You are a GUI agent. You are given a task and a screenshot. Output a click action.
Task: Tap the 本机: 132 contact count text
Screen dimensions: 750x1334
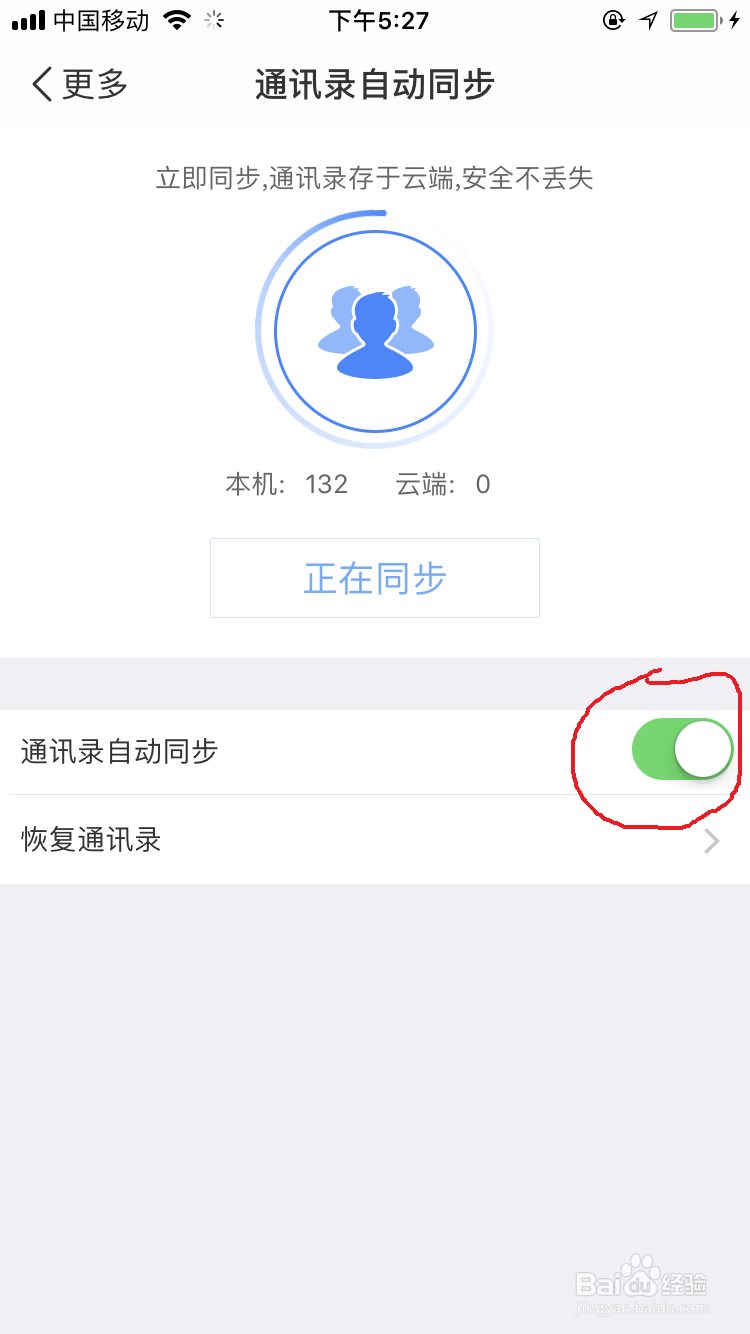click(x=288, y=484)
